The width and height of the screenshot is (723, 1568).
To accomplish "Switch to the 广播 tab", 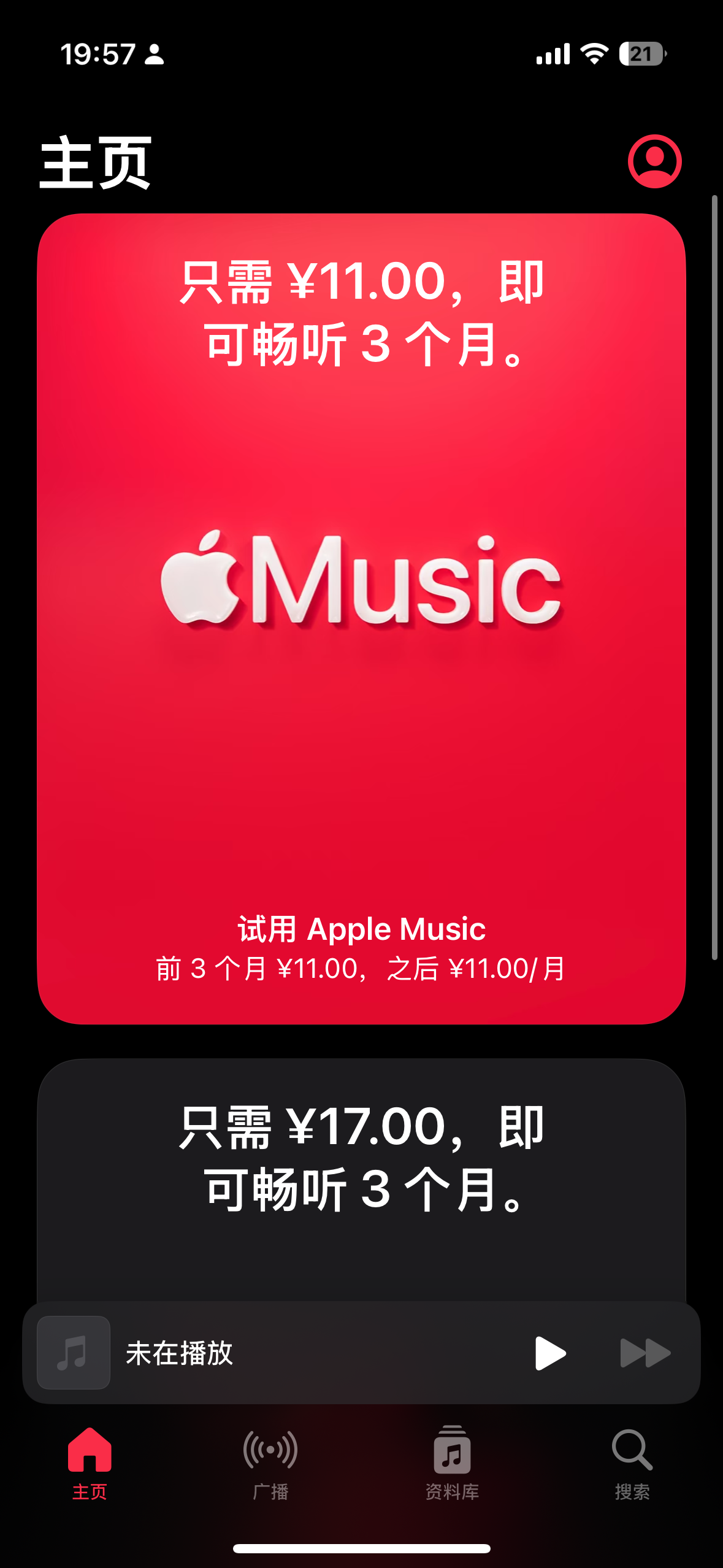I will click(x=270, y=1462).
